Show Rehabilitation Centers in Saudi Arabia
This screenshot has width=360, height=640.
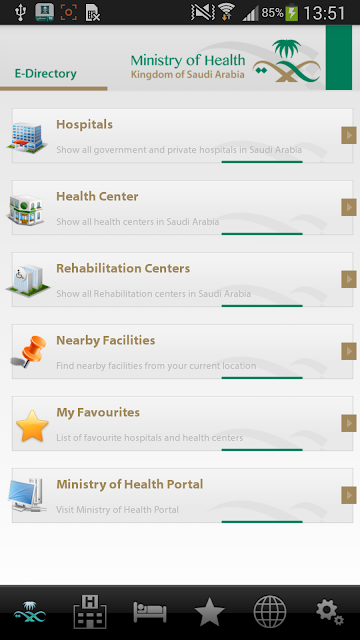[x=182, y=280]
